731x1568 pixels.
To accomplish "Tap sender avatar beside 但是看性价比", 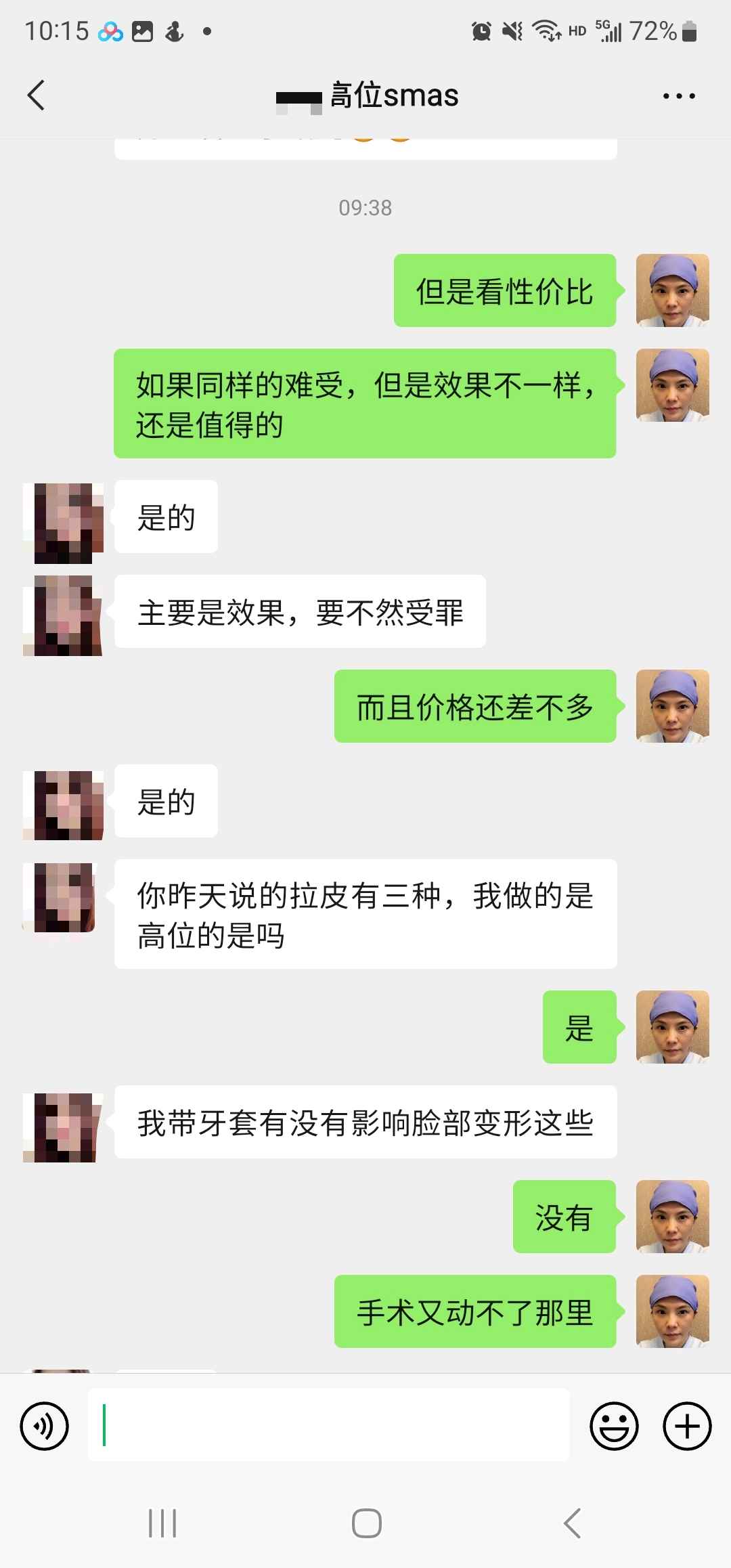I will coord(672,290).
